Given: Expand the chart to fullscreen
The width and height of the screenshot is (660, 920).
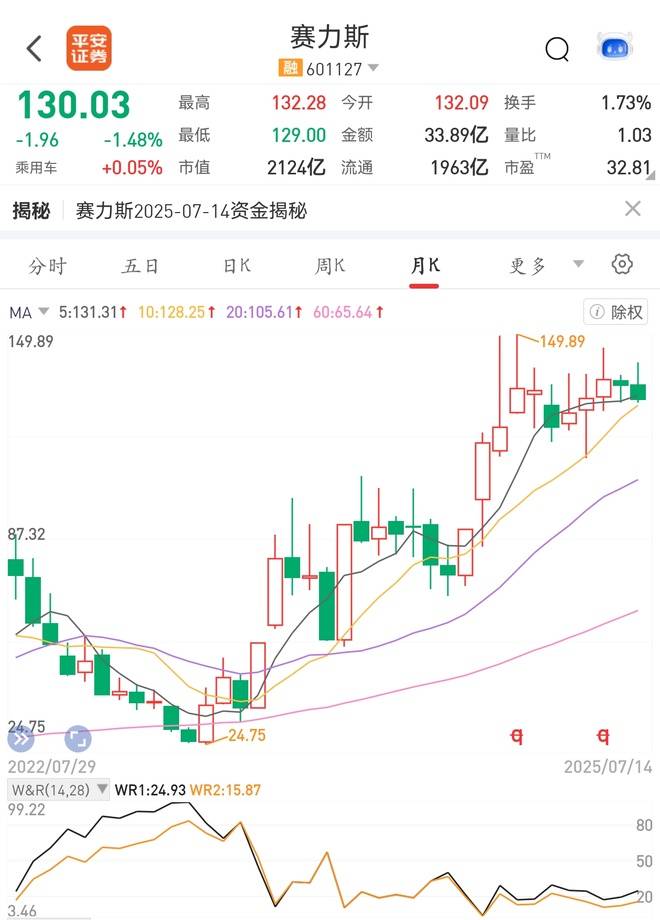Looking at the screenshot, I should pyautogui.click(x=78, y=739).
